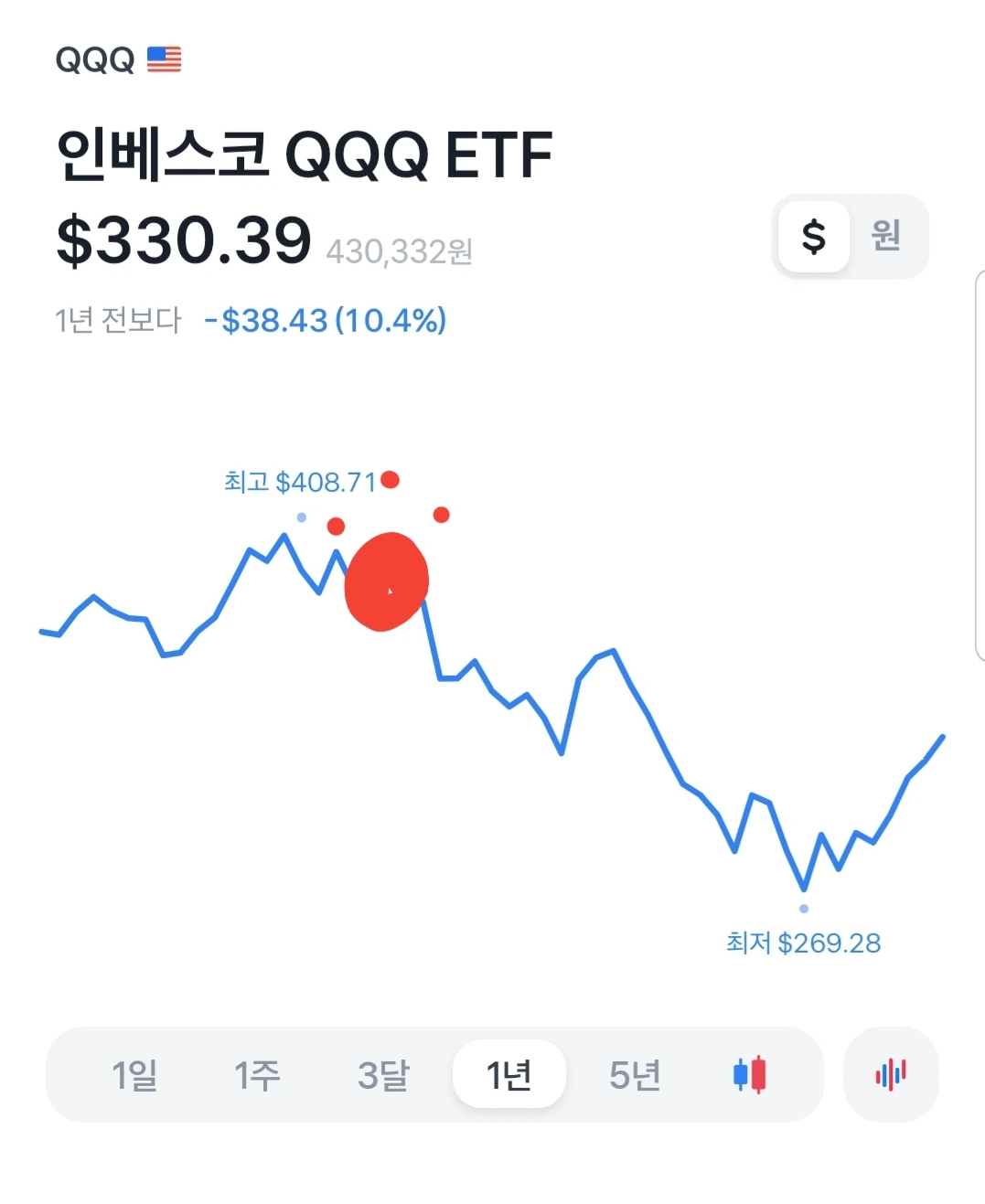Switch the price display to 원
Screen dimensions: 985x1204
pos(885,236)
